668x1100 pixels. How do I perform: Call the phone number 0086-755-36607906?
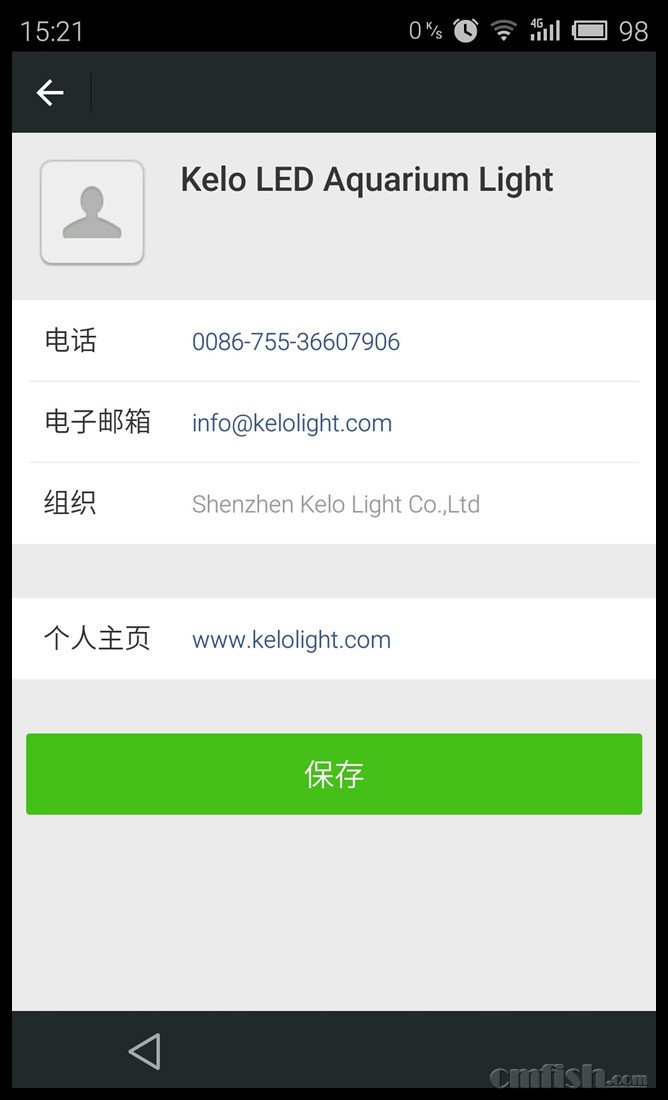(295, 342)
